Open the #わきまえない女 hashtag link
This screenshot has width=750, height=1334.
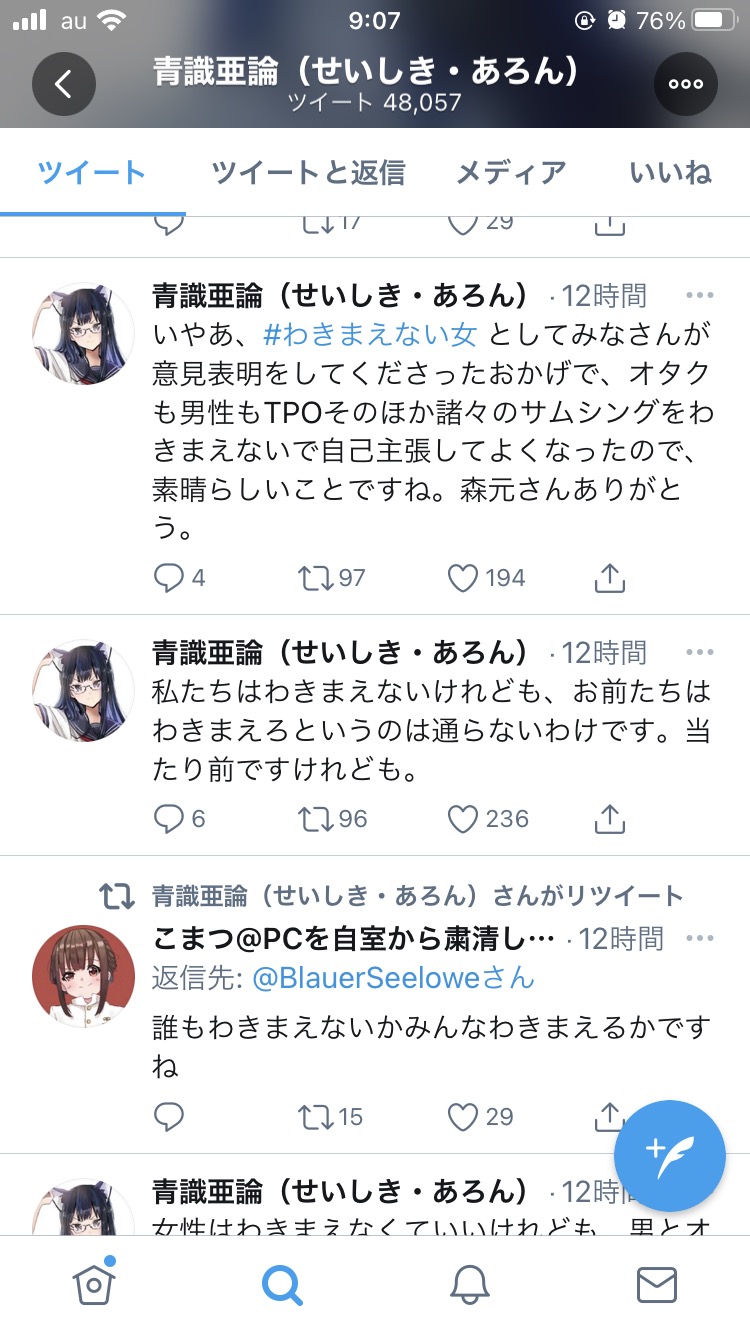[370, 334]
